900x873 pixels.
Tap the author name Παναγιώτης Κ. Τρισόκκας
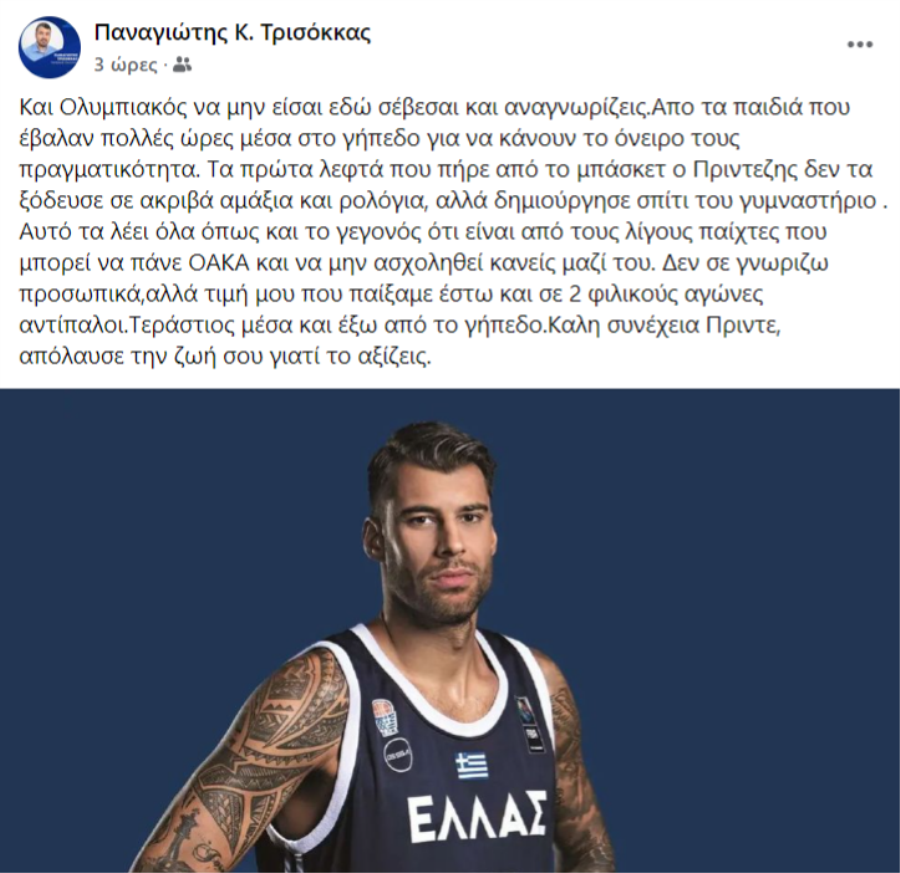(232, 32)
